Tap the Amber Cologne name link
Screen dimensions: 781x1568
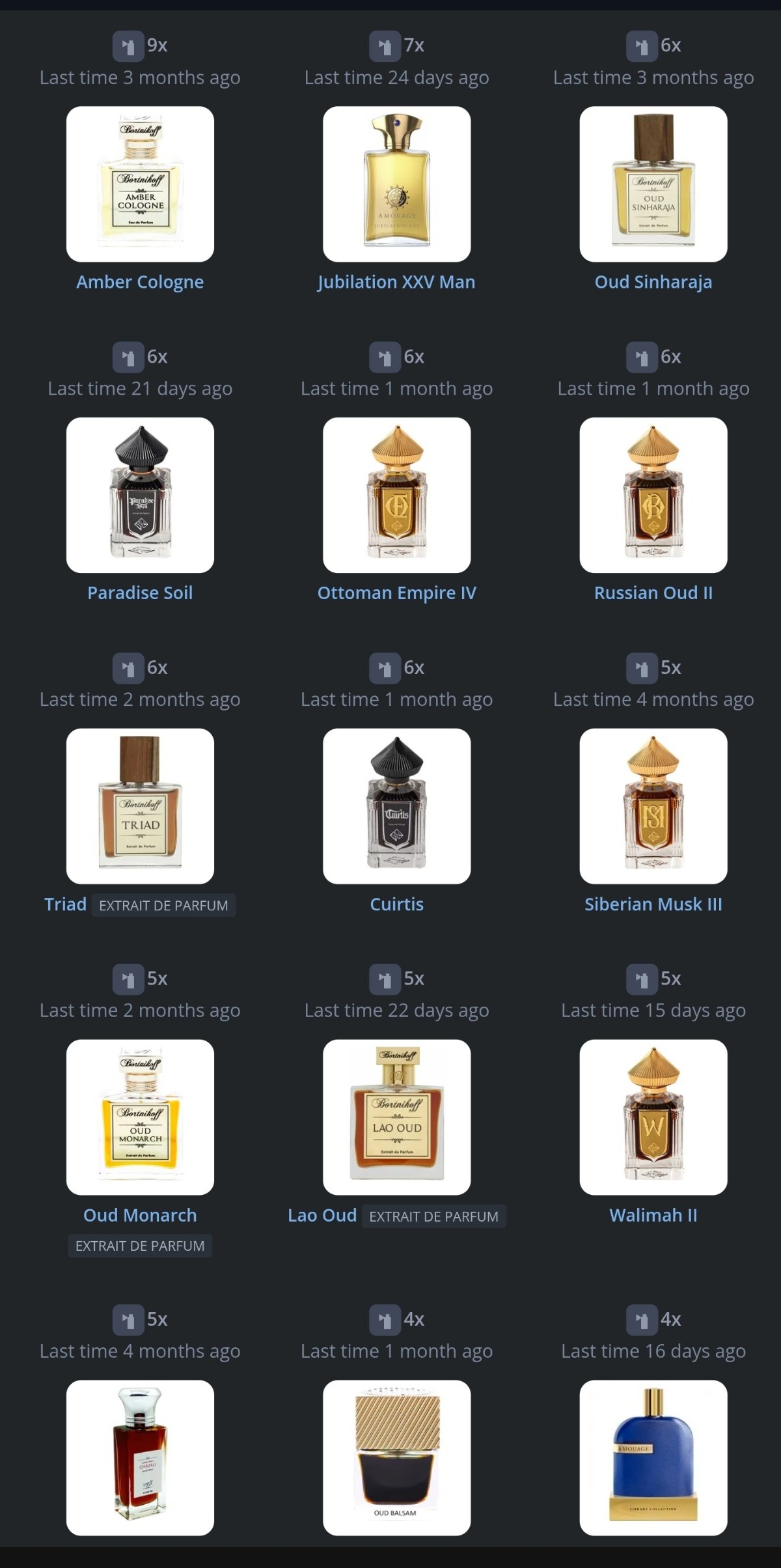pos(140,282)
